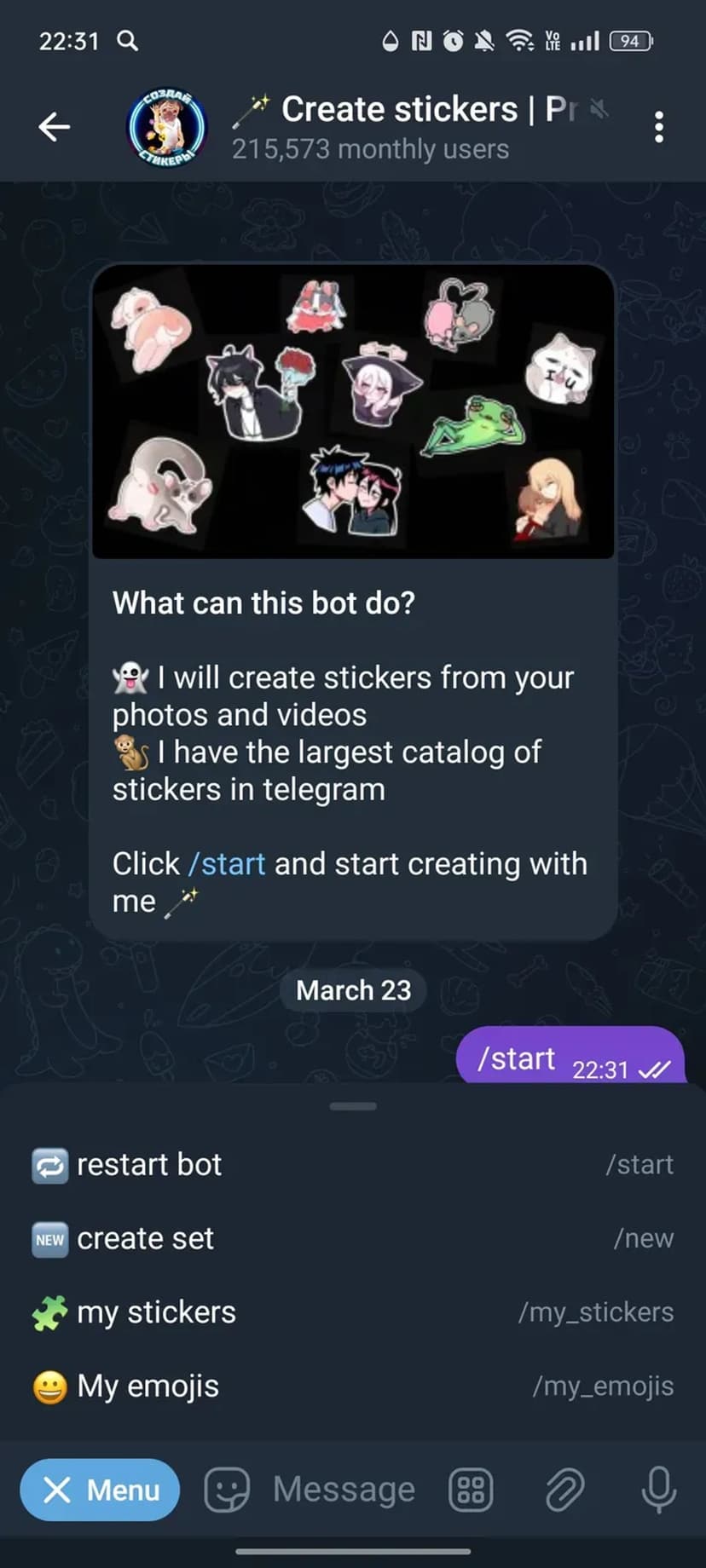The height and width of the screenshot is (1568, 706).
Task: Open the Create stickers bot title
Action: 401,109
